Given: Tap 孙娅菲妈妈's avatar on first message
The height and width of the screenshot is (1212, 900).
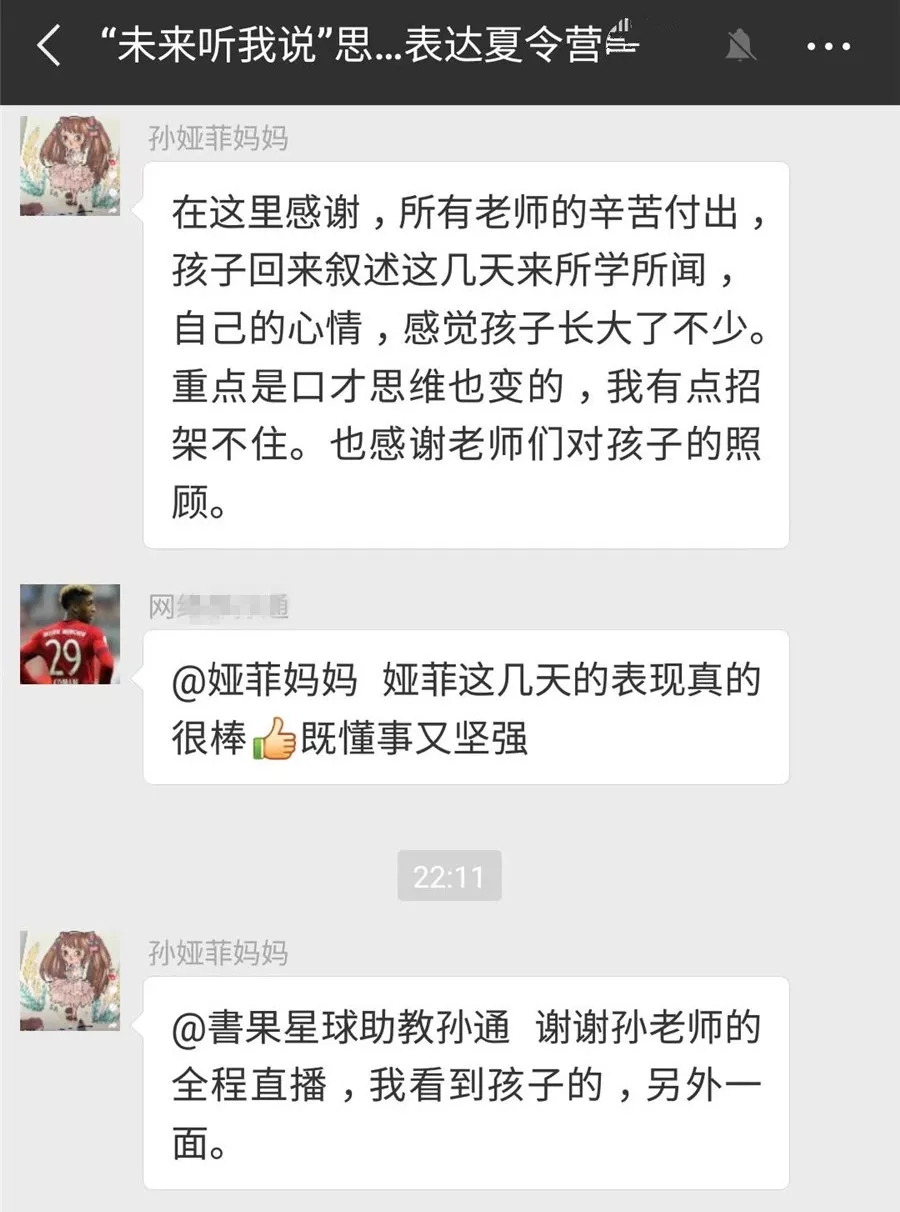Looking at the screenshot, I should click(70, 166).
